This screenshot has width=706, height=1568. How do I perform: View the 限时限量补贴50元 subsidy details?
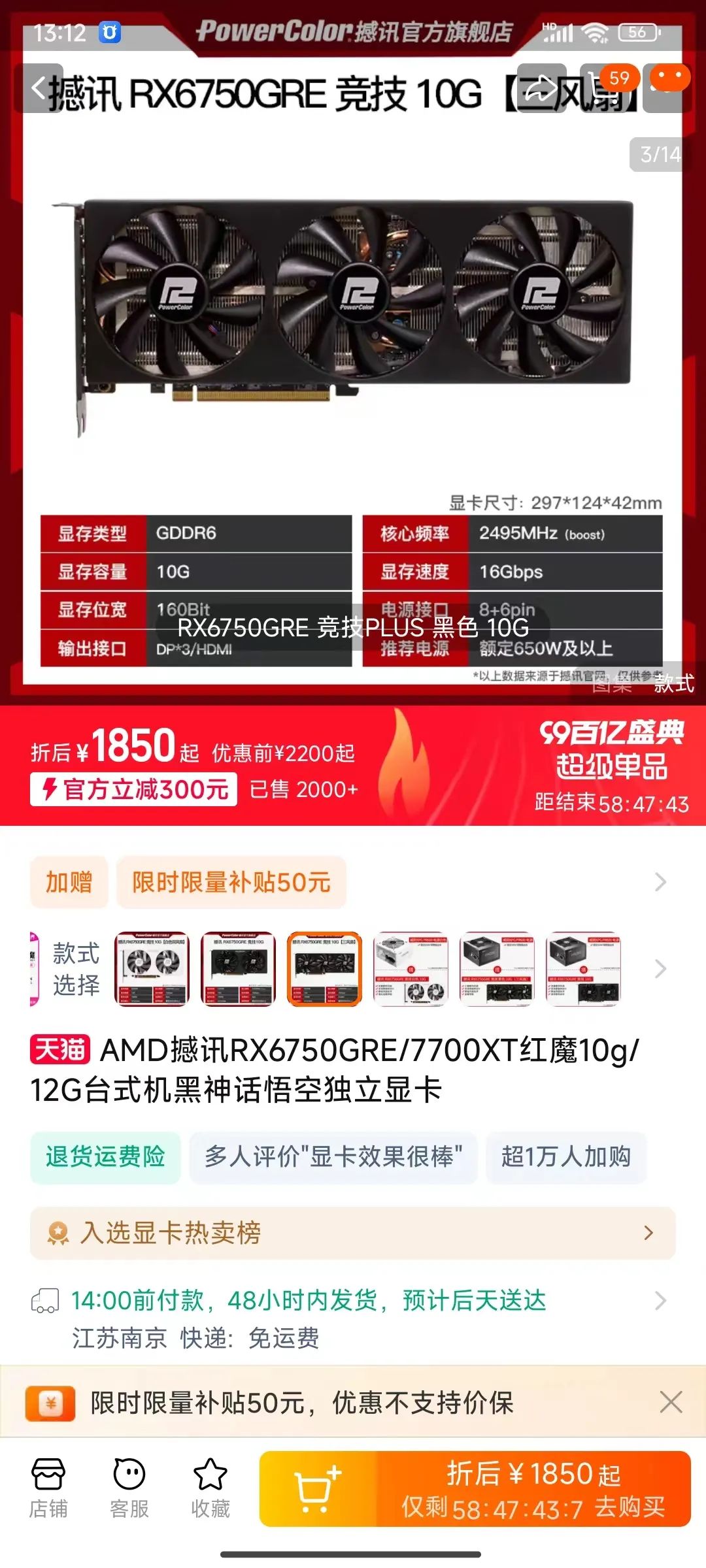[231, 882]
